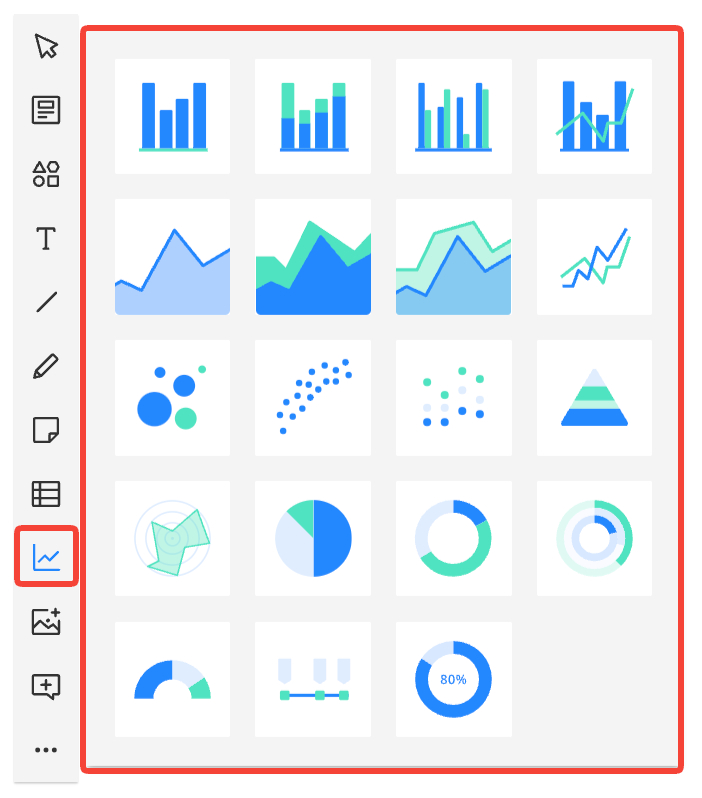Insert the single area chart
The height and width of the screenshot is (798, 702).
tap(172, 257)
